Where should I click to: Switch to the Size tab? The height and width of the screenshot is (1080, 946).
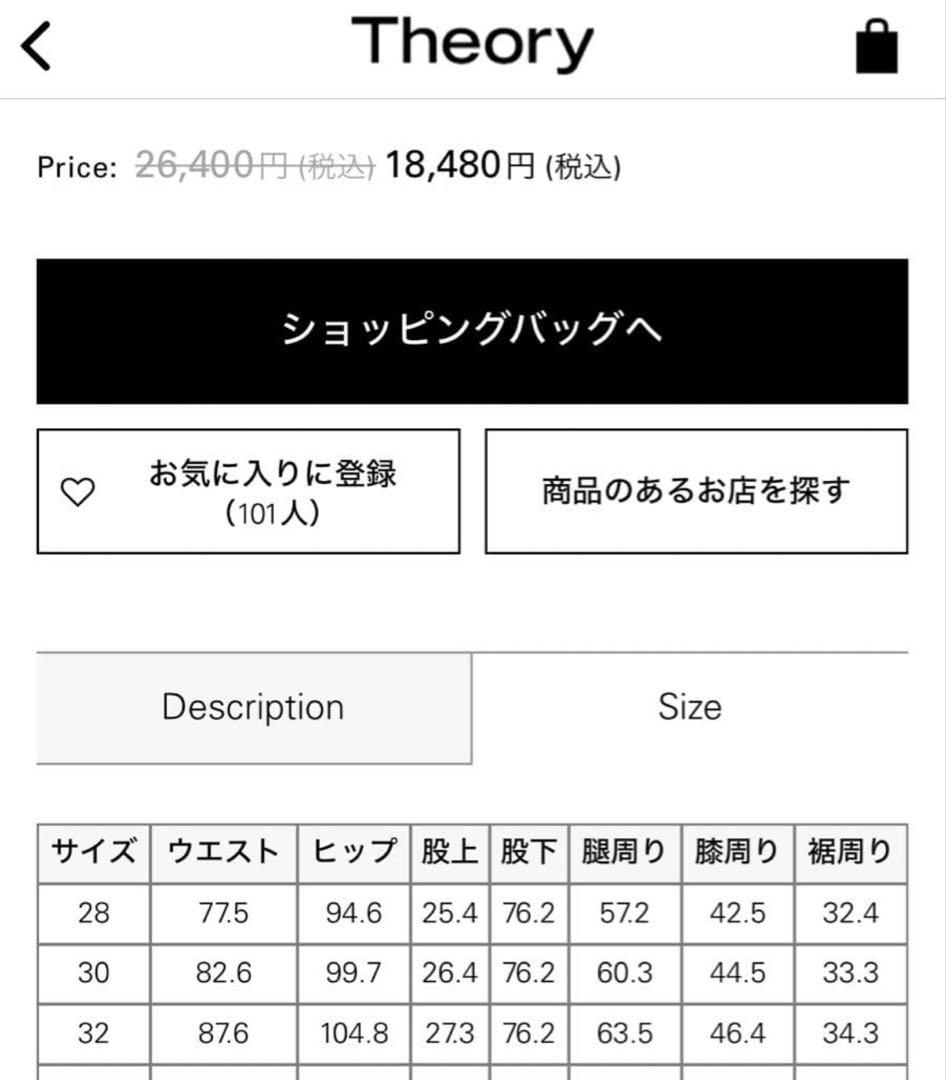690,707
